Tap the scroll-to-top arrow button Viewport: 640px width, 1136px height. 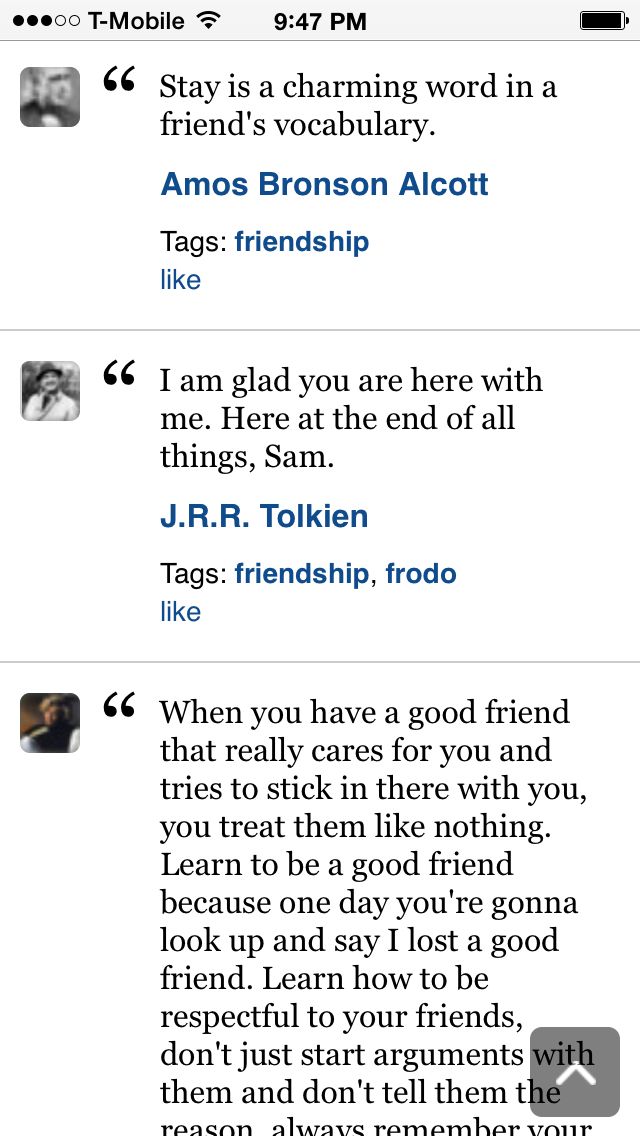pyautogui.click(x=575, y=1071)
